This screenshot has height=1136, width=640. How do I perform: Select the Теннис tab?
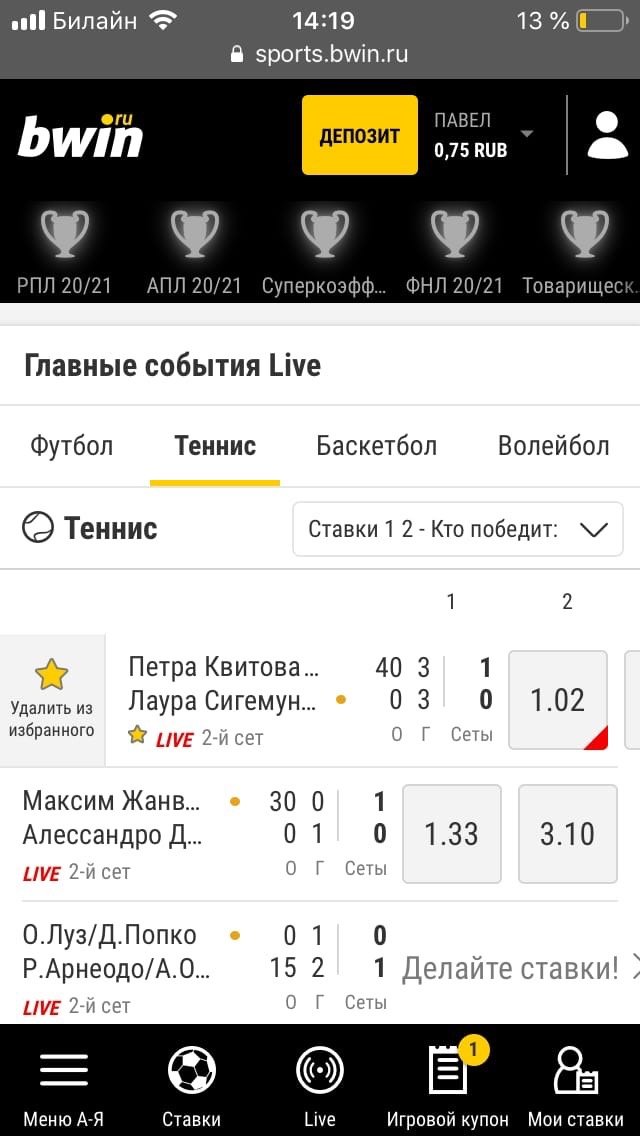point(215,446)
